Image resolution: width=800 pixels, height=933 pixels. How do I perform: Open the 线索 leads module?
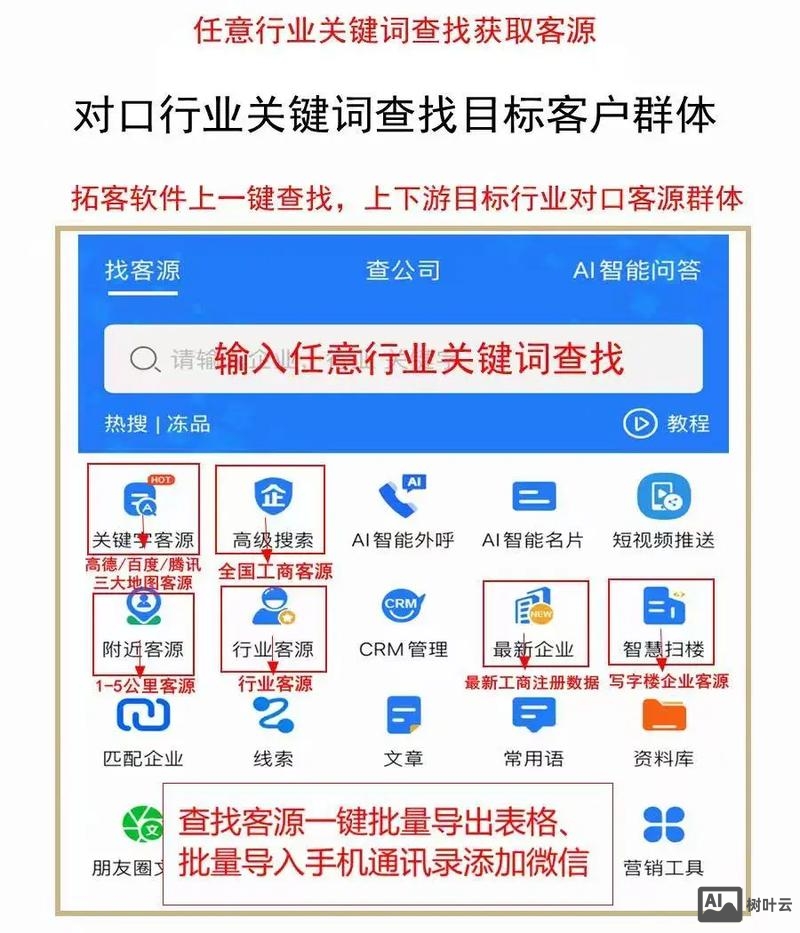(270, 730)
